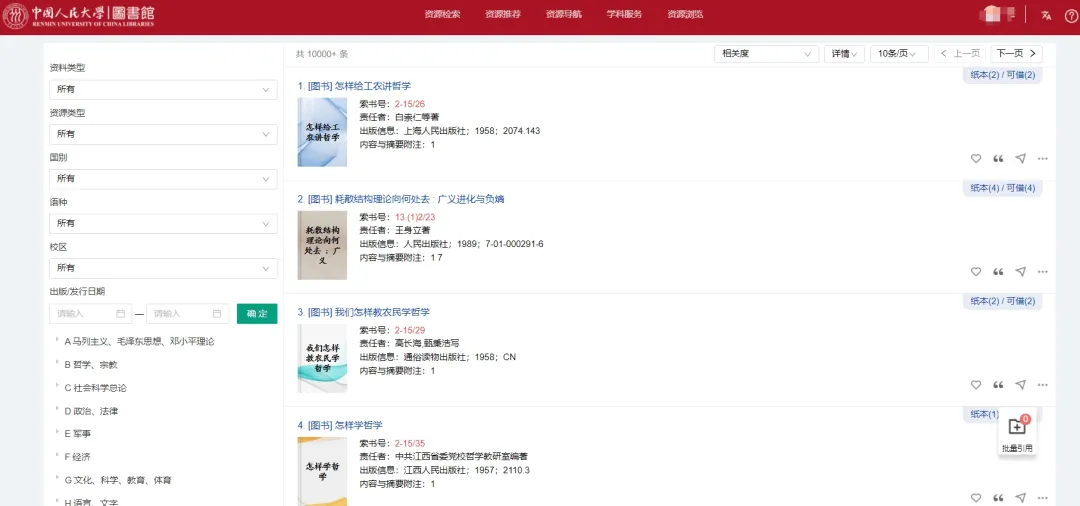Cite the book 怎样给工农讲哲学
Viewport: 1080px width, 506px height.
(x=998, y=159)
